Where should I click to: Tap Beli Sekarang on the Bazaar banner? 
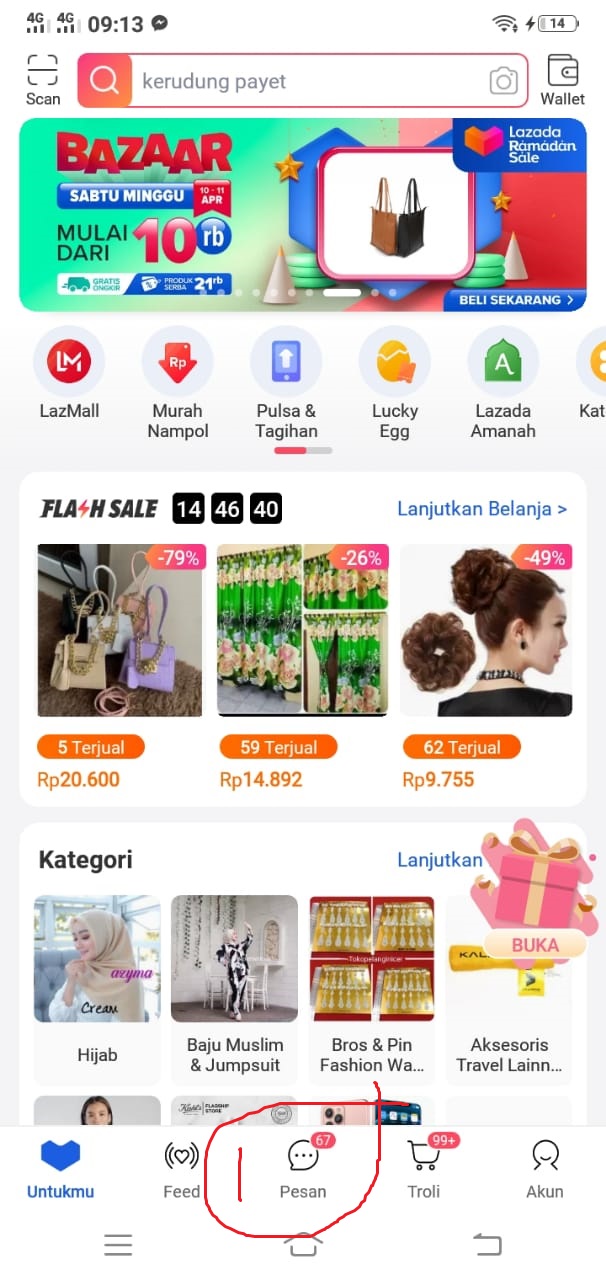516,299
